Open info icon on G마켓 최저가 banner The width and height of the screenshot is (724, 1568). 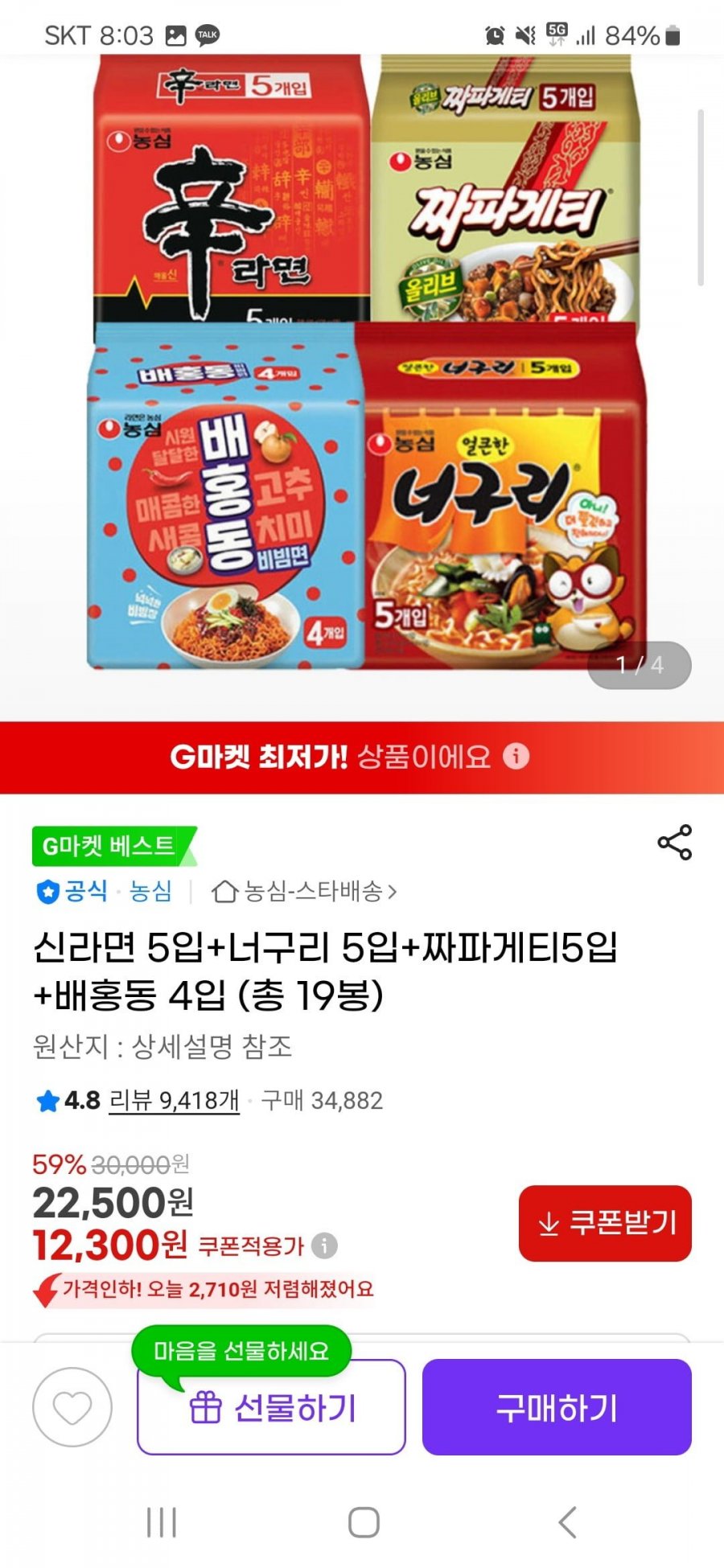[x=516, y=757]
